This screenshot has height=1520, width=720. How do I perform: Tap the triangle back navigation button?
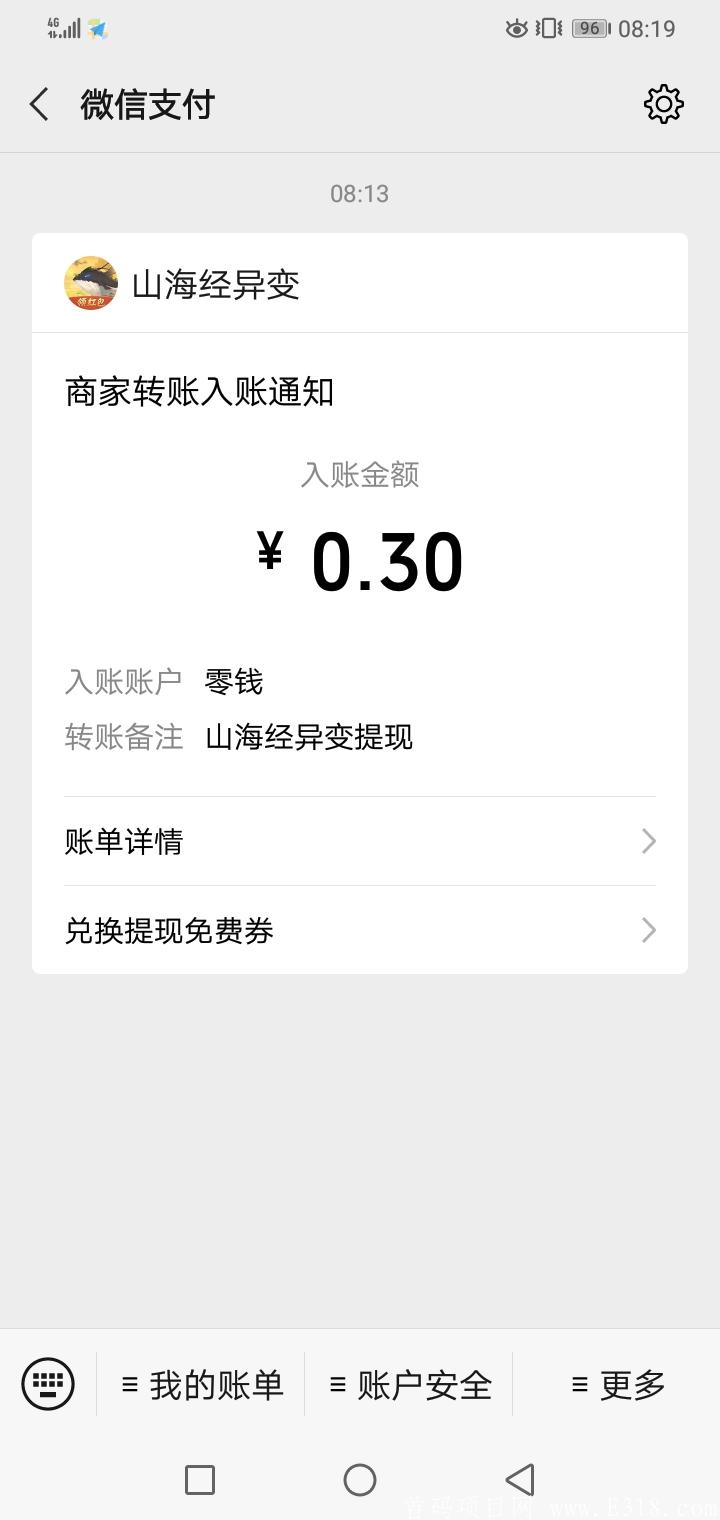click(520, 1480)
